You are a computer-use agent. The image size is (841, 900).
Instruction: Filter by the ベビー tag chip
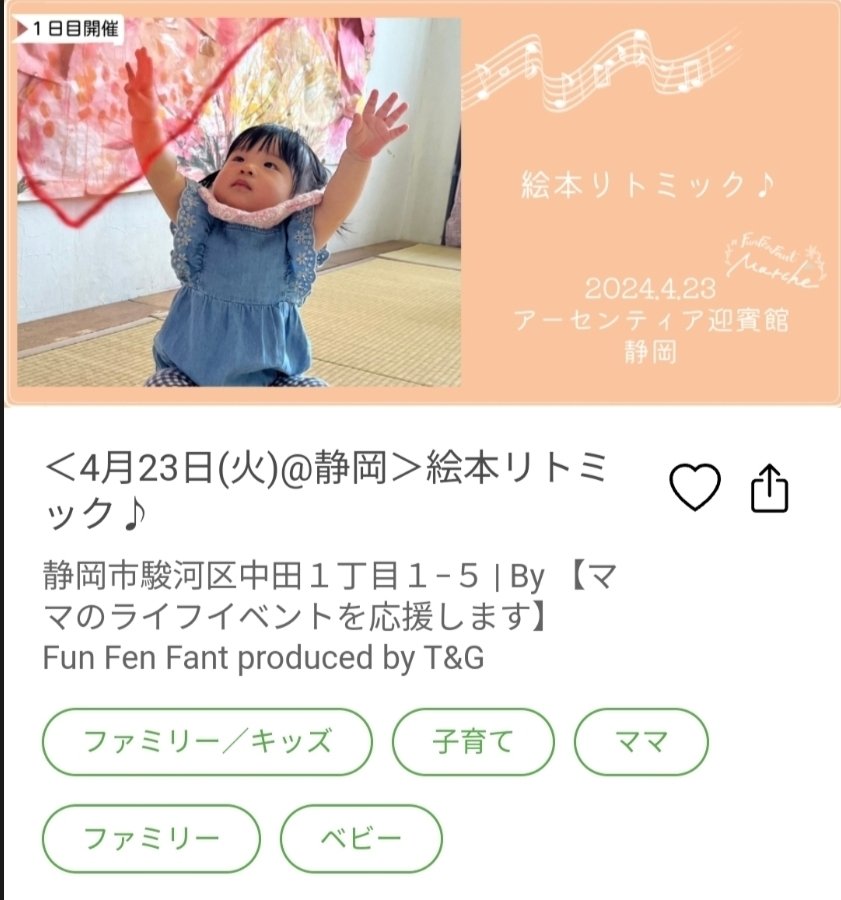(x=361, y=838)
